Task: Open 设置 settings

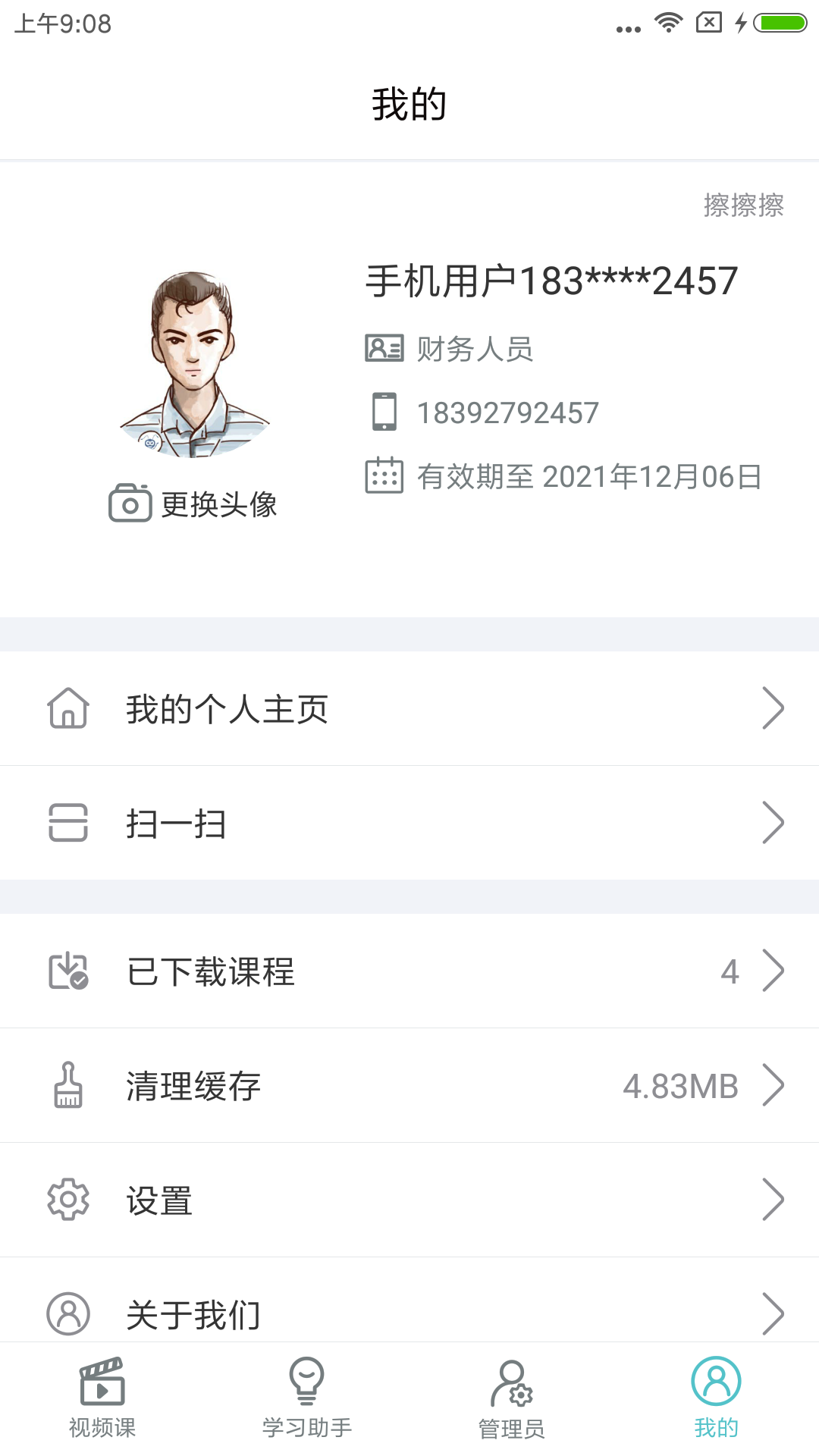Action: [x=409, y=1200]
